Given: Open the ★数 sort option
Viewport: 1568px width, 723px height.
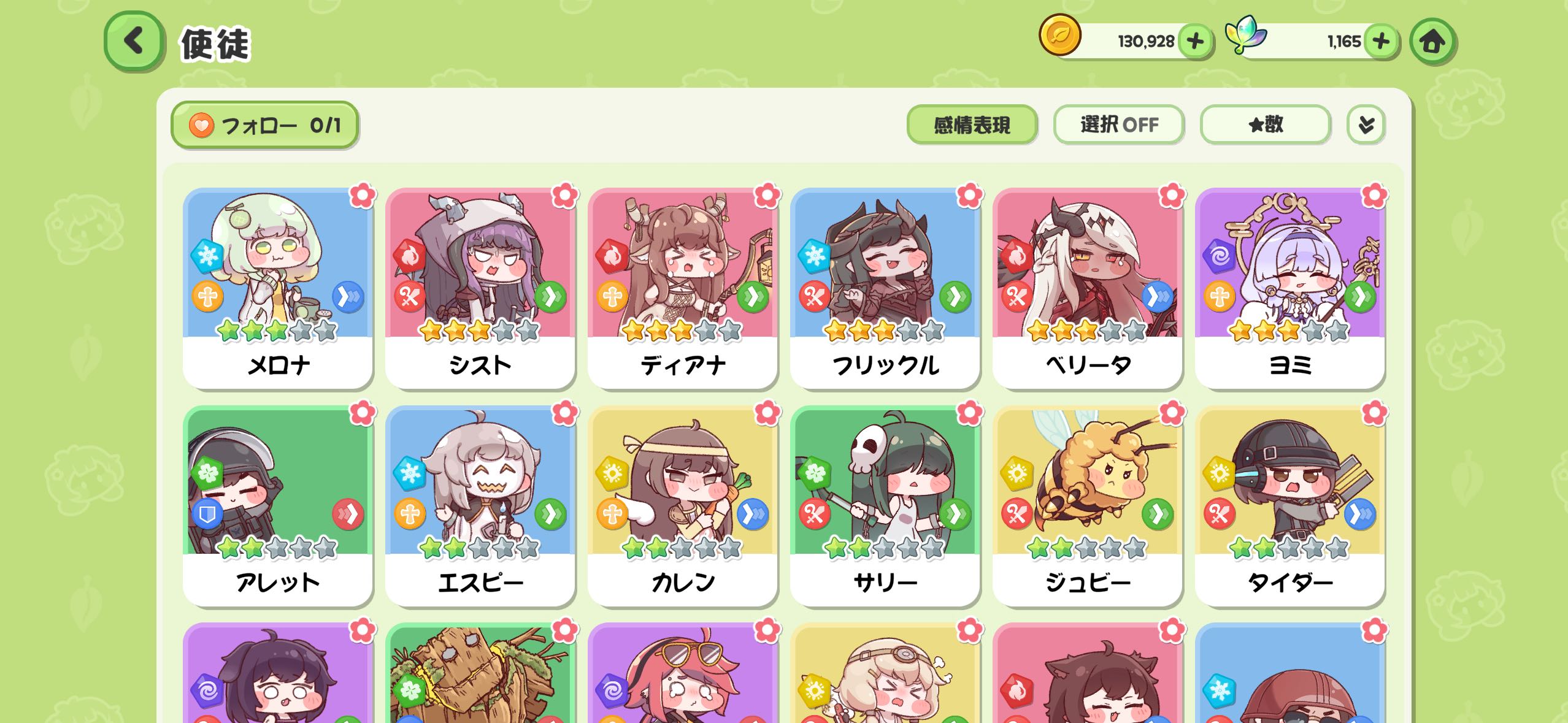Looking at the screenshot, I should (x=1265, y=125).
